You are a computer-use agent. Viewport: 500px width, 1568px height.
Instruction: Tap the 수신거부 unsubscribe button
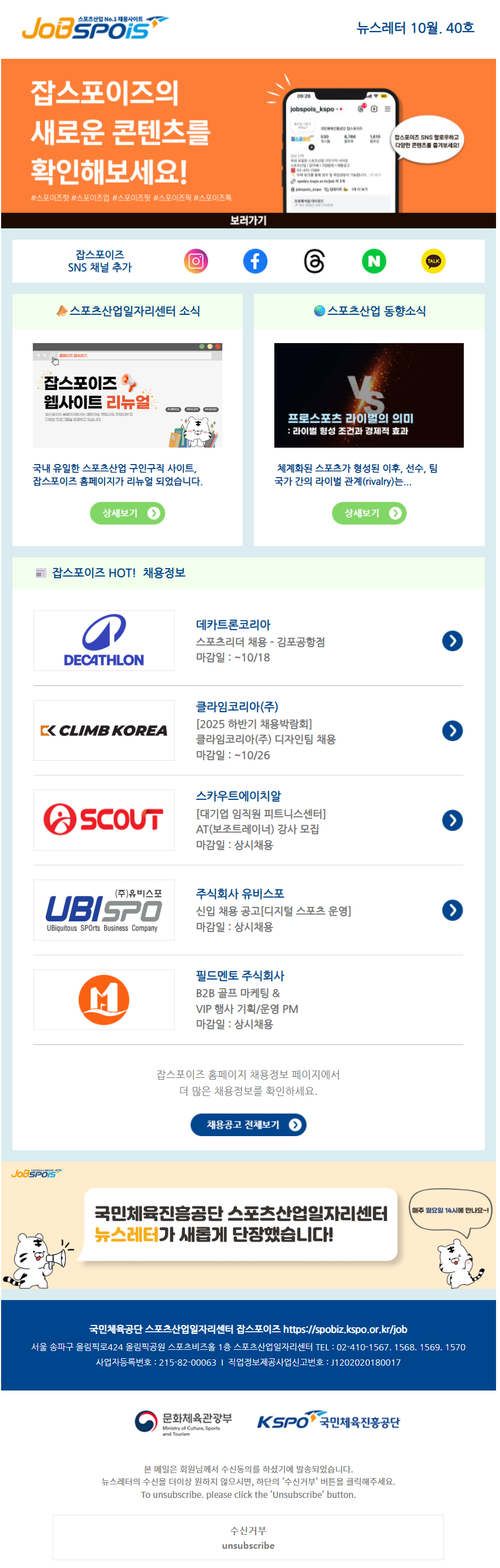(248, 1537)
